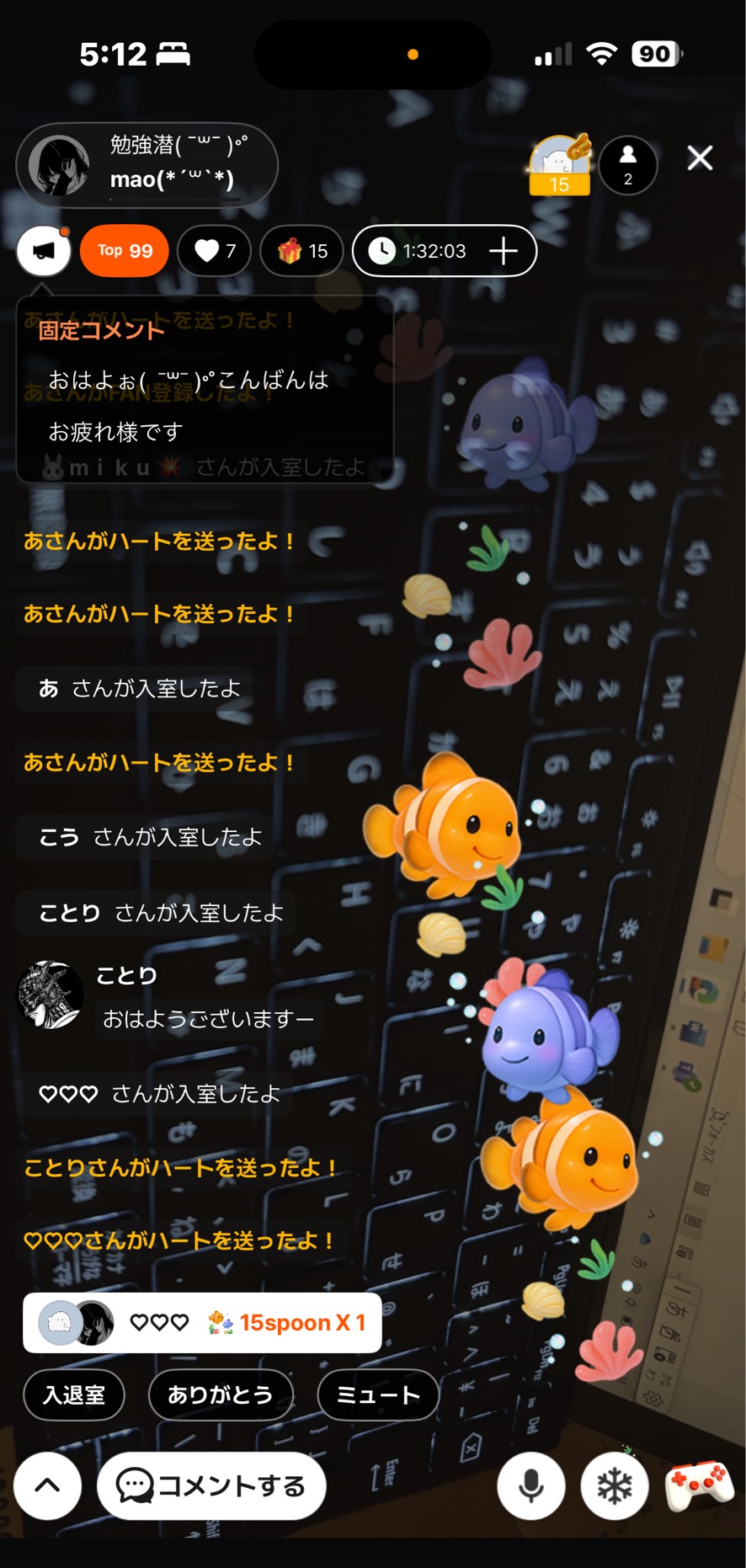Open the top fan badge showing 15

(x=559, y=165)
